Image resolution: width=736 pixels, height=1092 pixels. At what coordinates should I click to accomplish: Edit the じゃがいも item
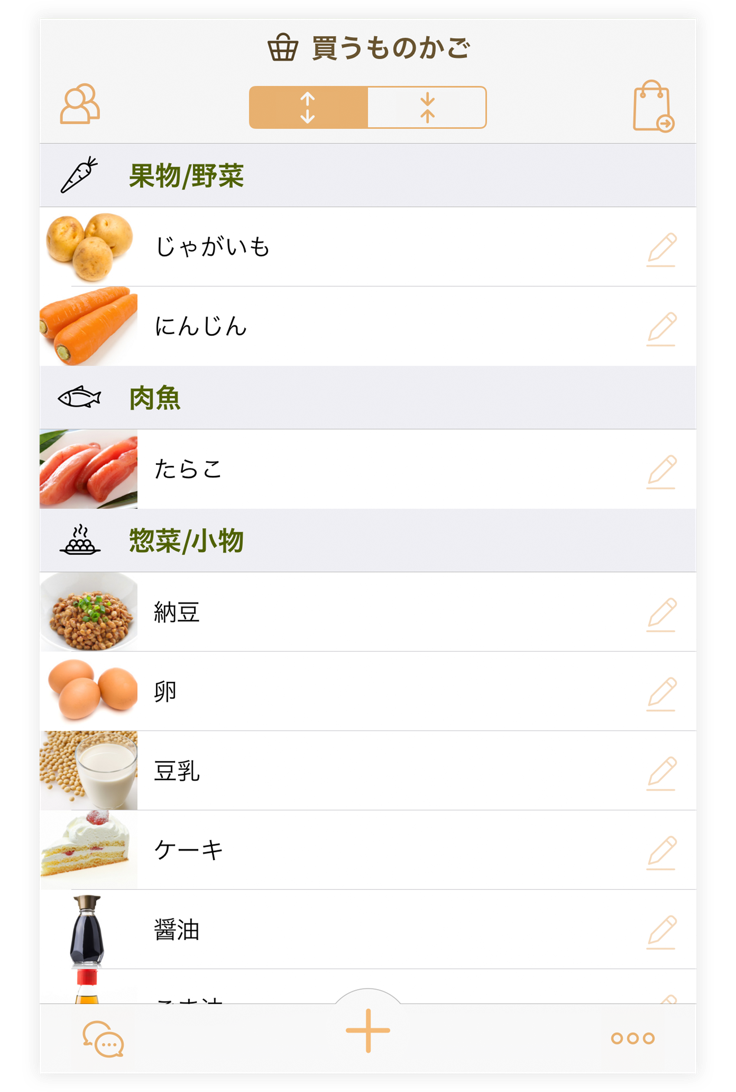click(x=661, y=248)
